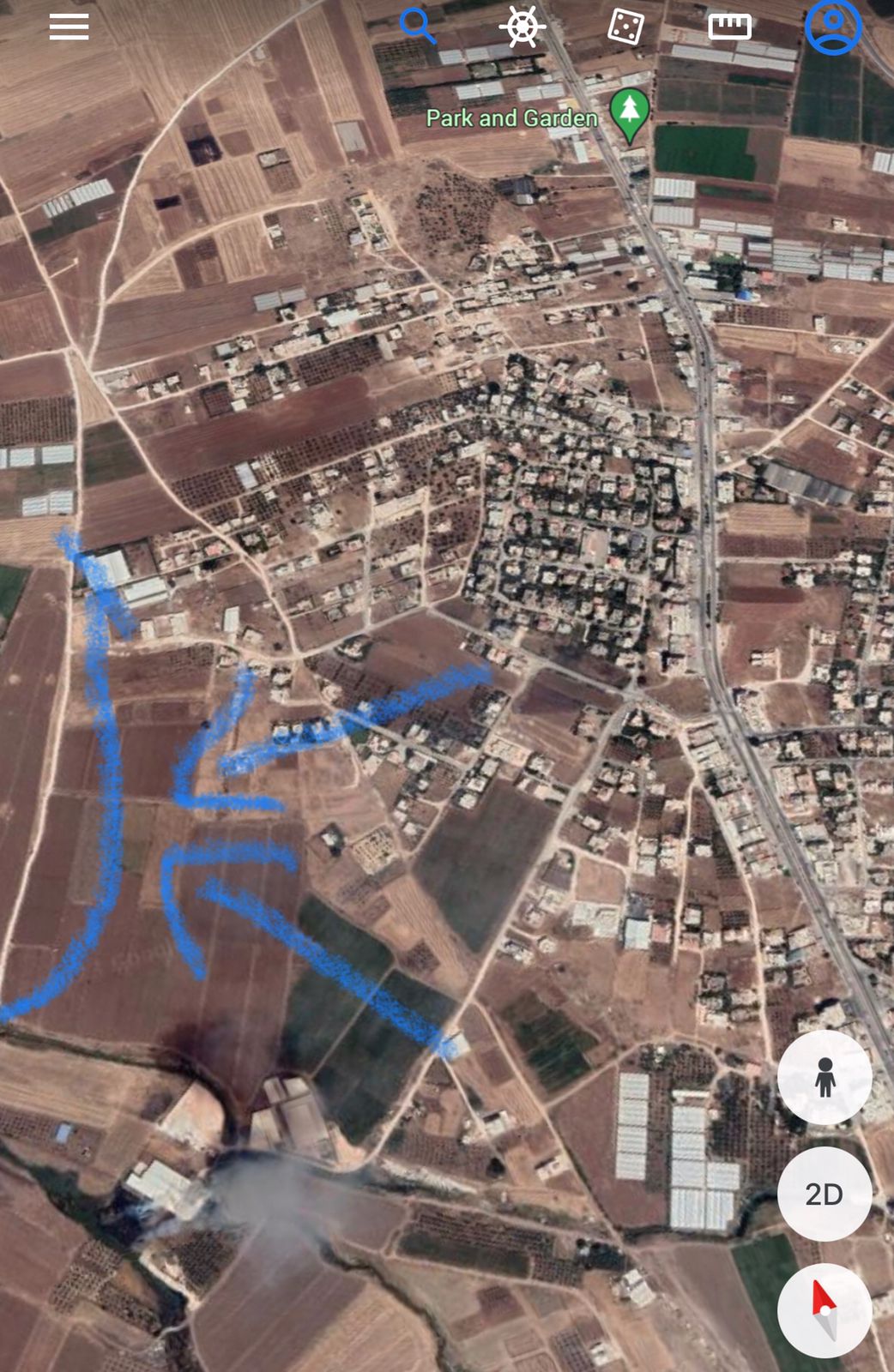Screen dimensions: 894x1372
Task: Open the hamburger menu
Action: tap(69, 27)
